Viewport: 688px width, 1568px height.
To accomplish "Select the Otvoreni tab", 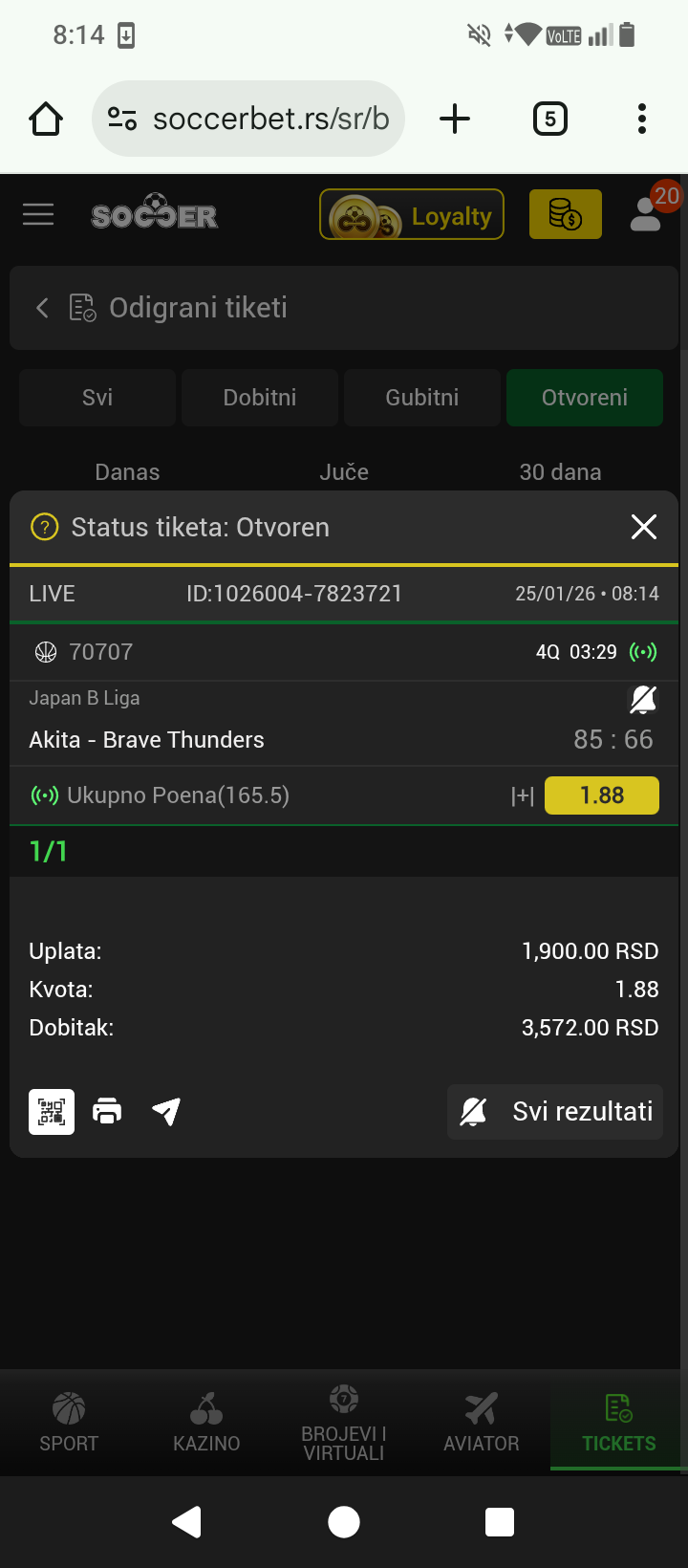I will coord(584,398).
